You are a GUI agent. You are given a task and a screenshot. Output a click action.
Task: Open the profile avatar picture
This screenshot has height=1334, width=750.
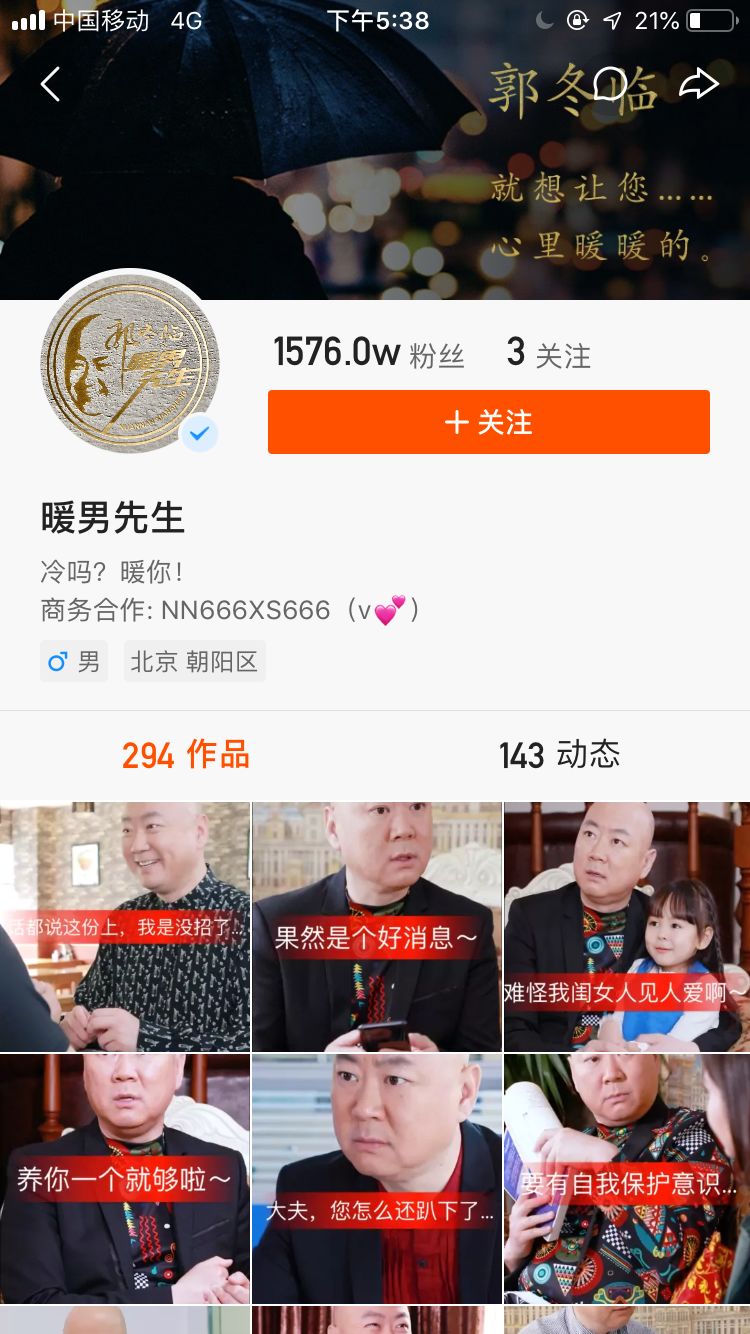(129, 364)
